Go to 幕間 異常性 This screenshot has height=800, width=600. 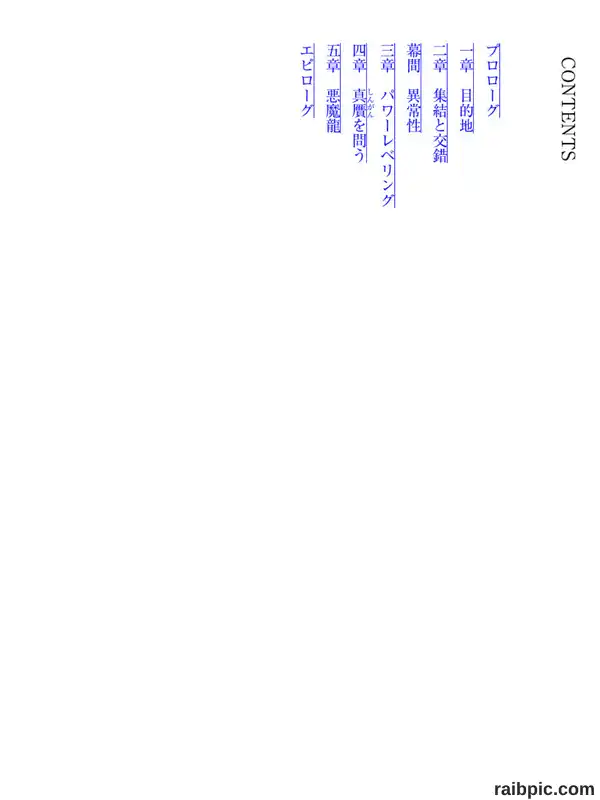[x=414, y=88]
